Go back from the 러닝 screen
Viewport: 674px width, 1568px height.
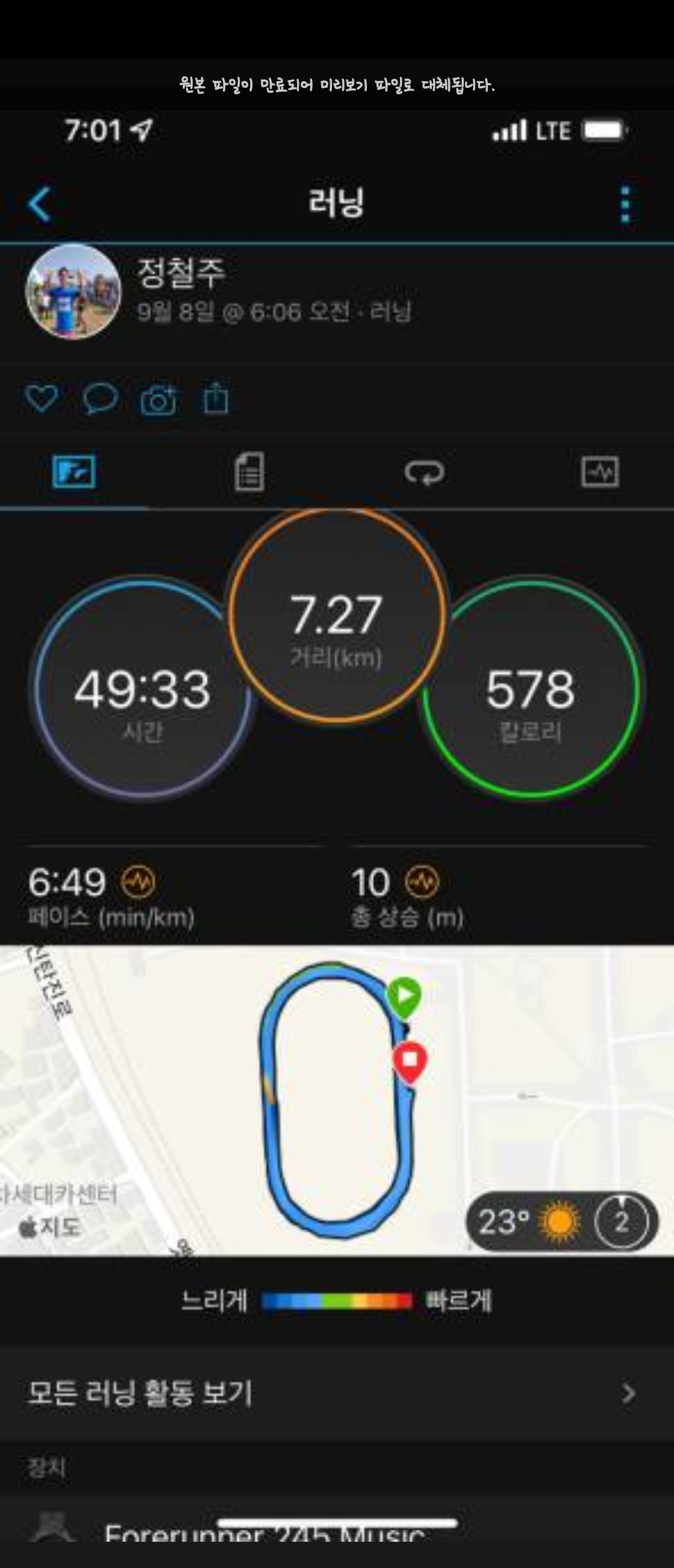(x=40, y=205)
